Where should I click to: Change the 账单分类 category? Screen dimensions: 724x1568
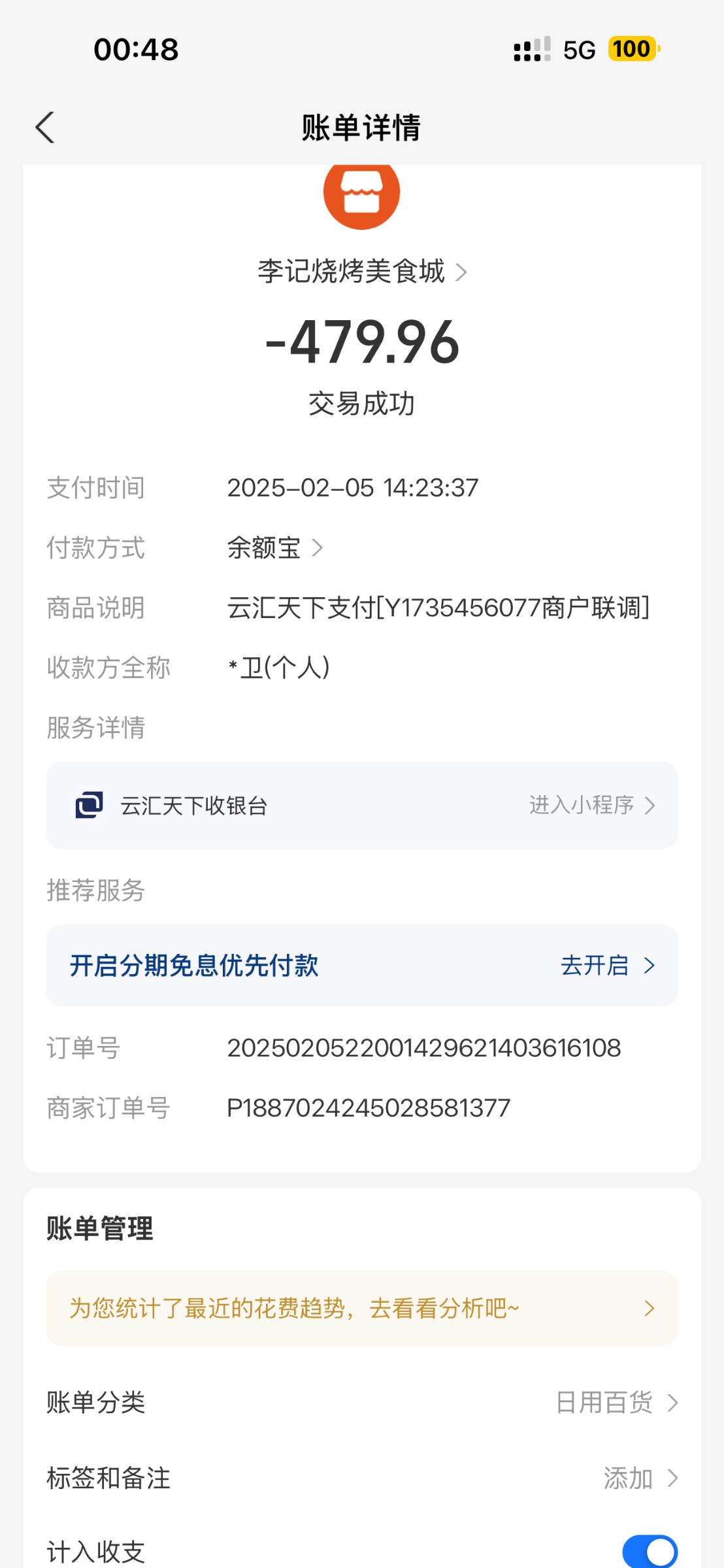[362, 1403]
